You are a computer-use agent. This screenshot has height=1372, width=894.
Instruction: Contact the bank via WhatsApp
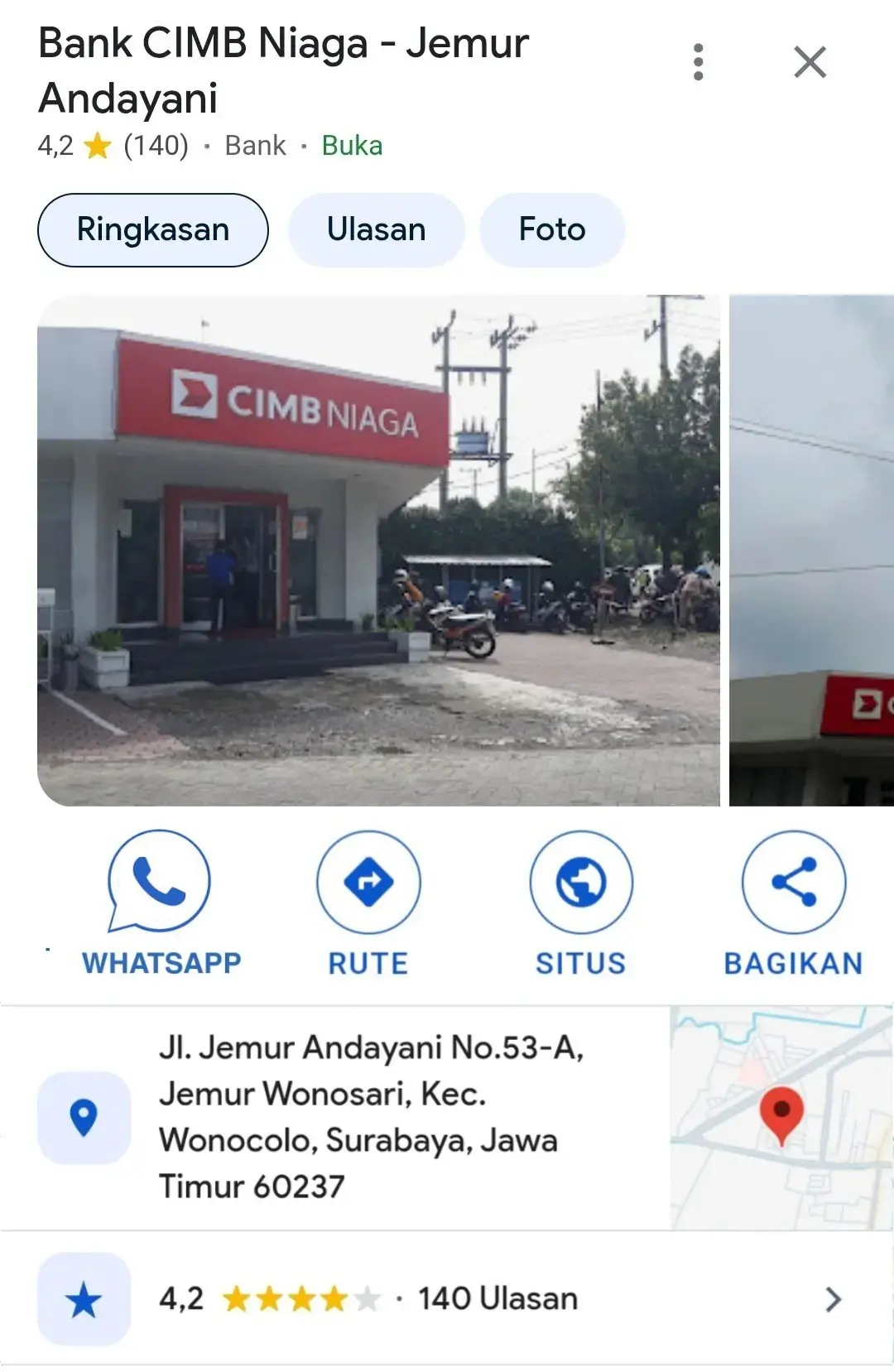[x=160, y=904]
